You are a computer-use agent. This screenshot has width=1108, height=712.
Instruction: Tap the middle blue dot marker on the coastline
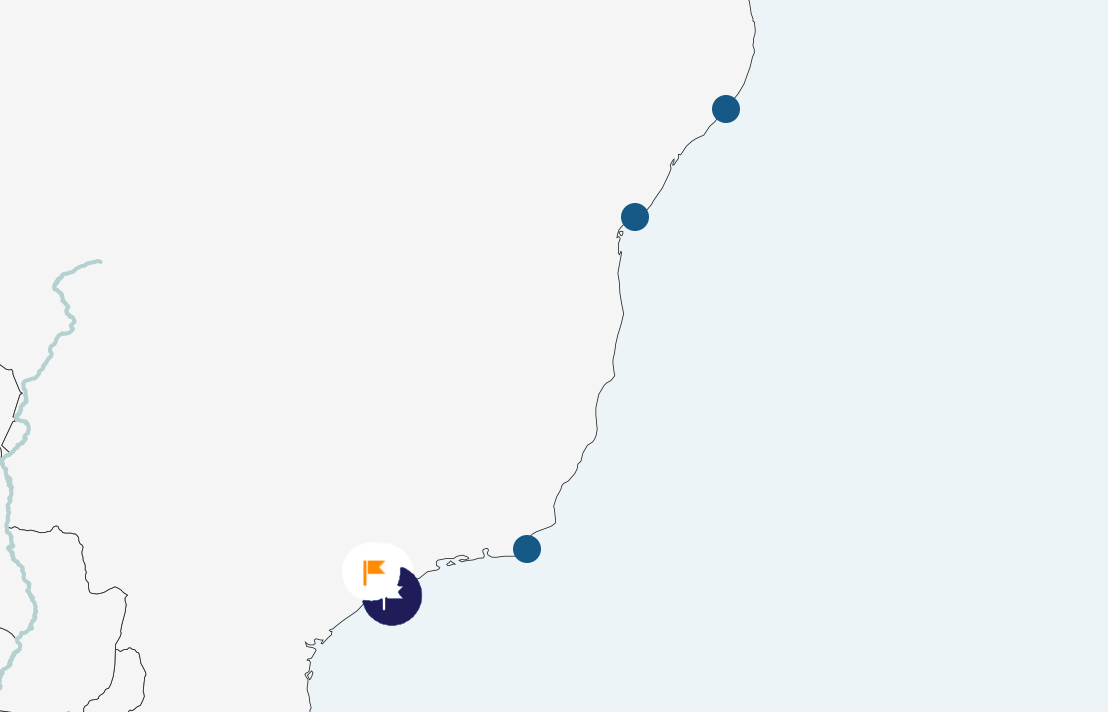coord(635,216)
